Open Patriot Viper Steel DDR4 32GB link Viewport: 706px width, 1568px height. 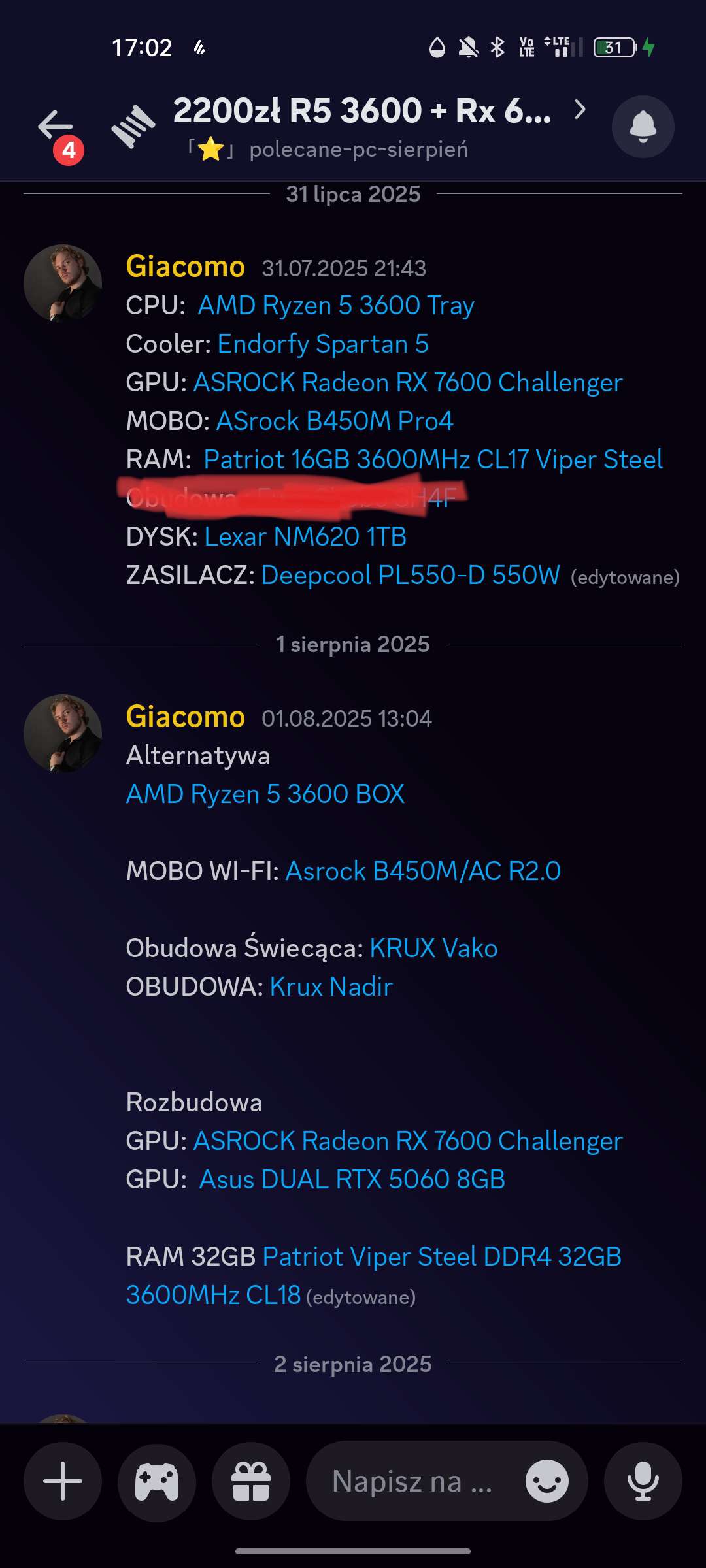pyautogui.click(x=441, y=1257)
